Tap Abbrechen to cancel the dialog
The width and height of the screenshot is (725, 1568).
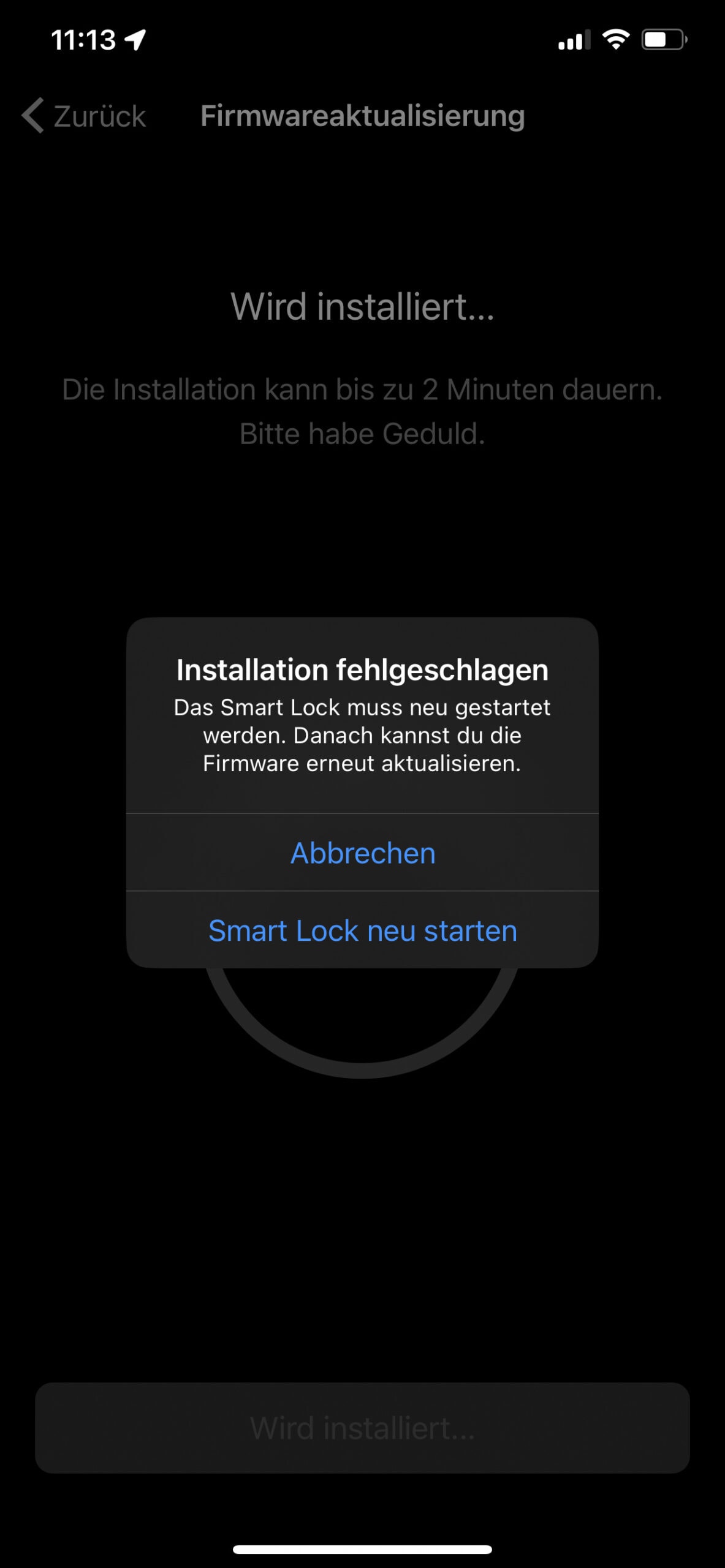click(x=362, y=852)
